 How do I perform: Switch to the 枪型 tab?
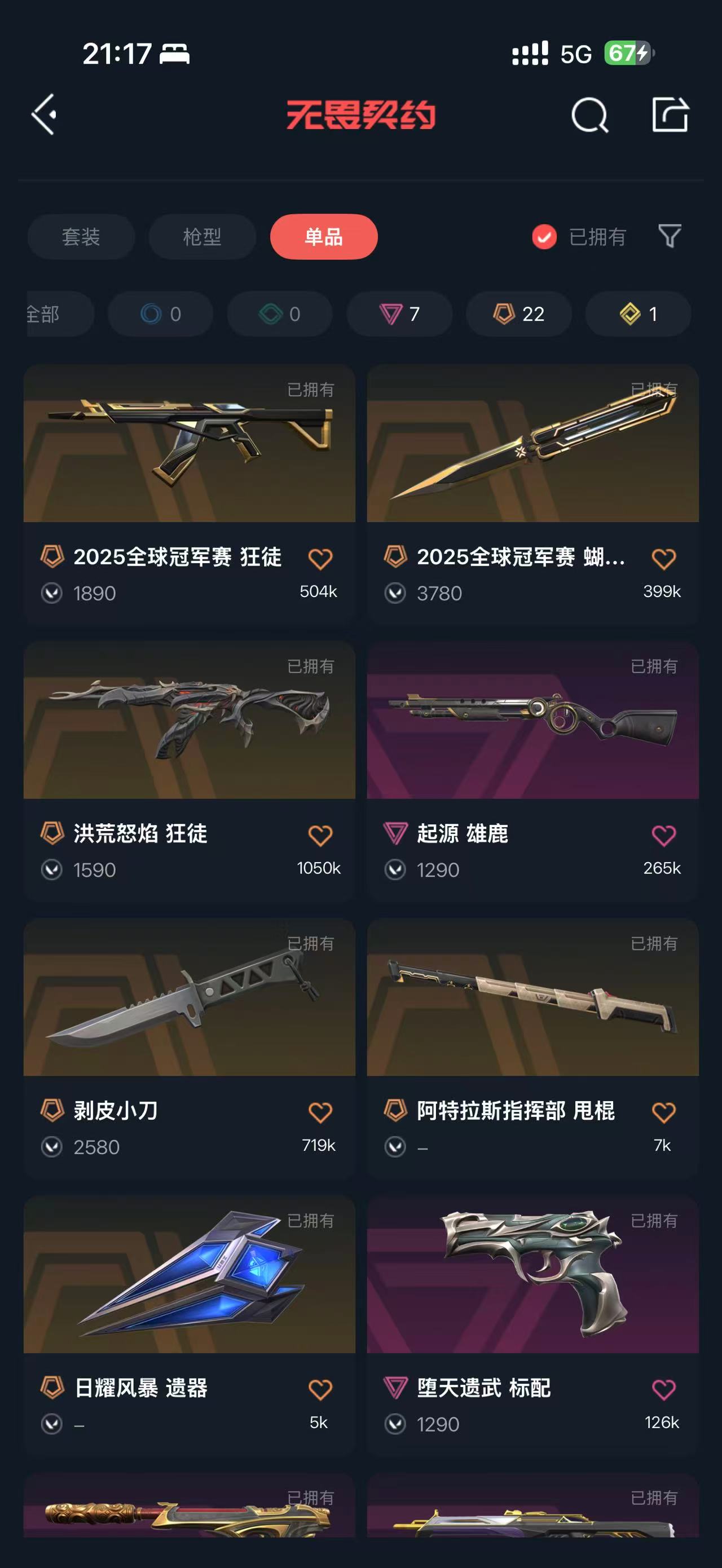coord(202,237)
